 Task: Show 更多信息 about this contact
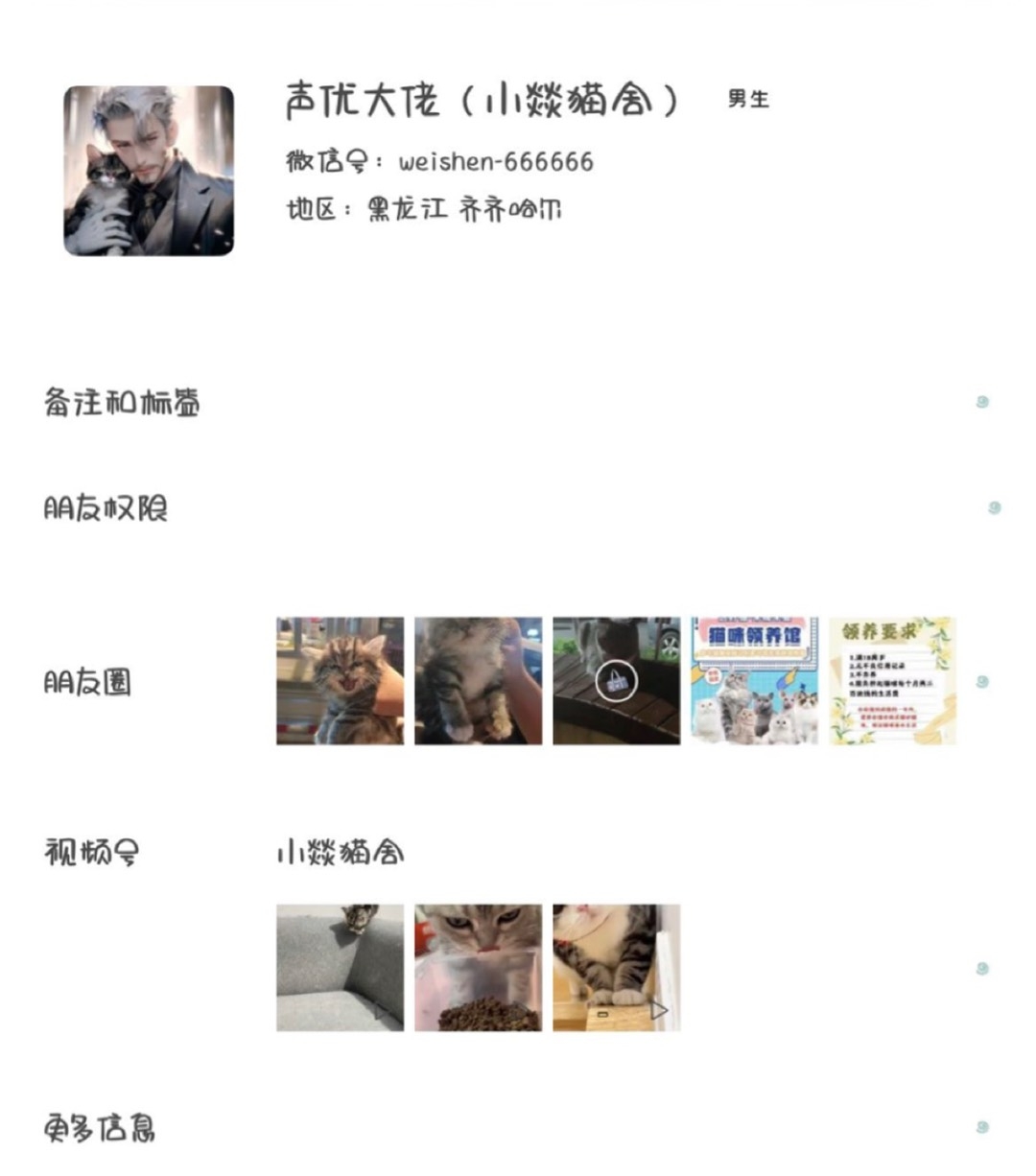coord(100,1128)
